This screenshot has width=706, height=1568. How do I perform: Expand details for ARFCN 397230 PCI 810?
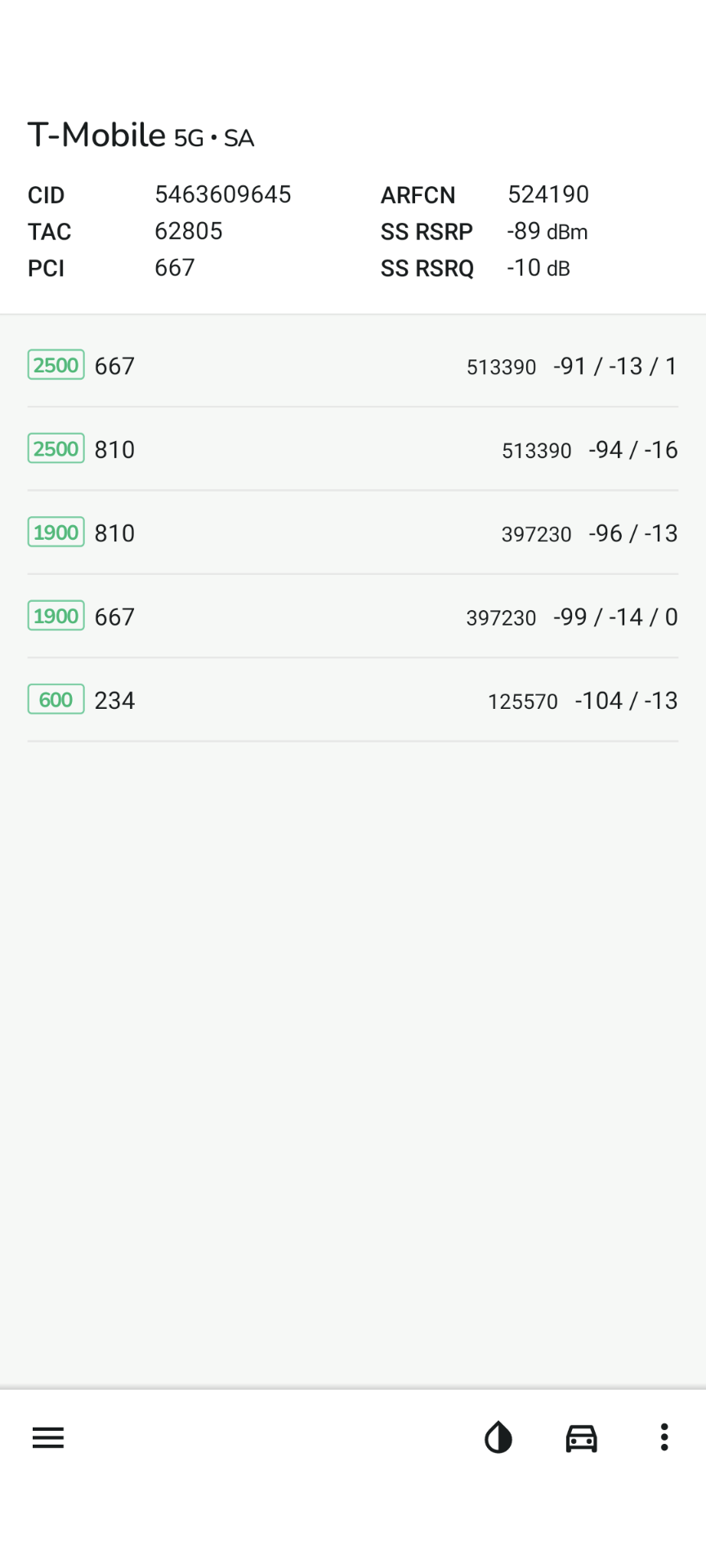[x=351, y=532]
